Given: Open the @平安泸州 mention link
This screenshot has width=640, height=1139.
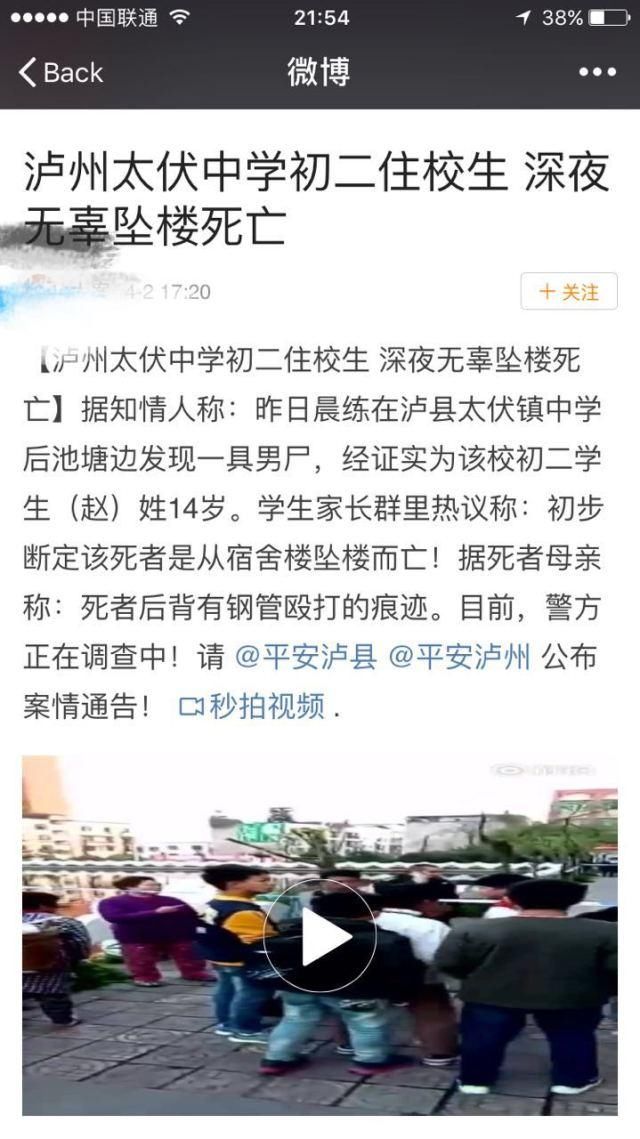Looking at the screenshot, I should (x=459, y=657).
